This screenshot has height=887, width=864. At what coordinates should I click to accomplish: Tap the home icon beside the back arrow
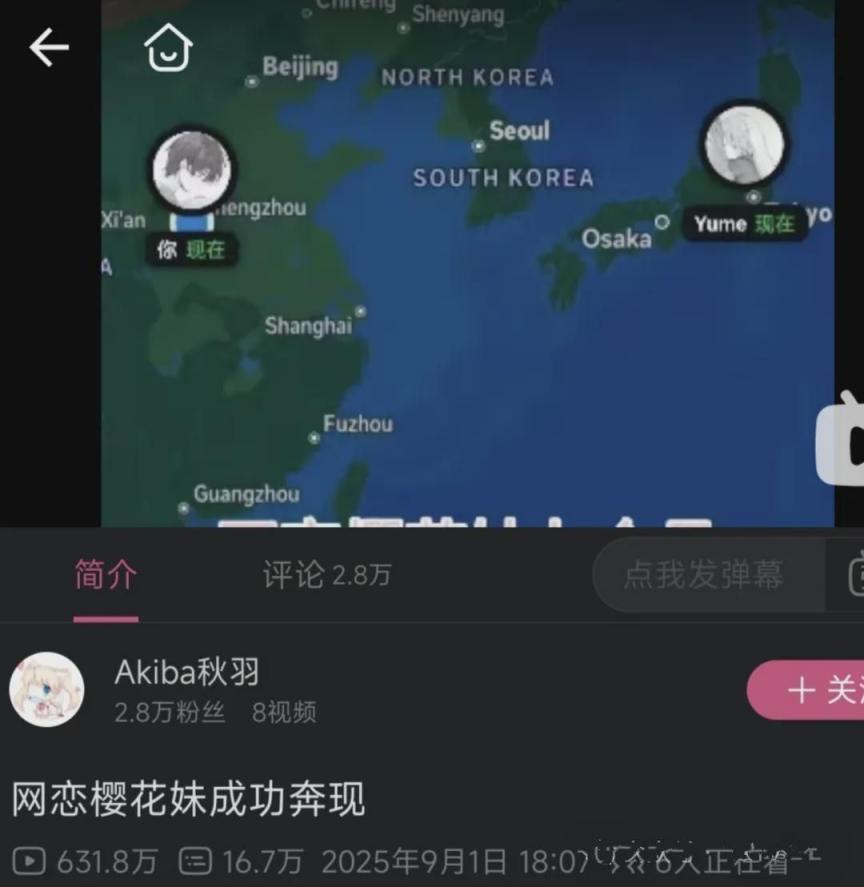tap(167, 47)
